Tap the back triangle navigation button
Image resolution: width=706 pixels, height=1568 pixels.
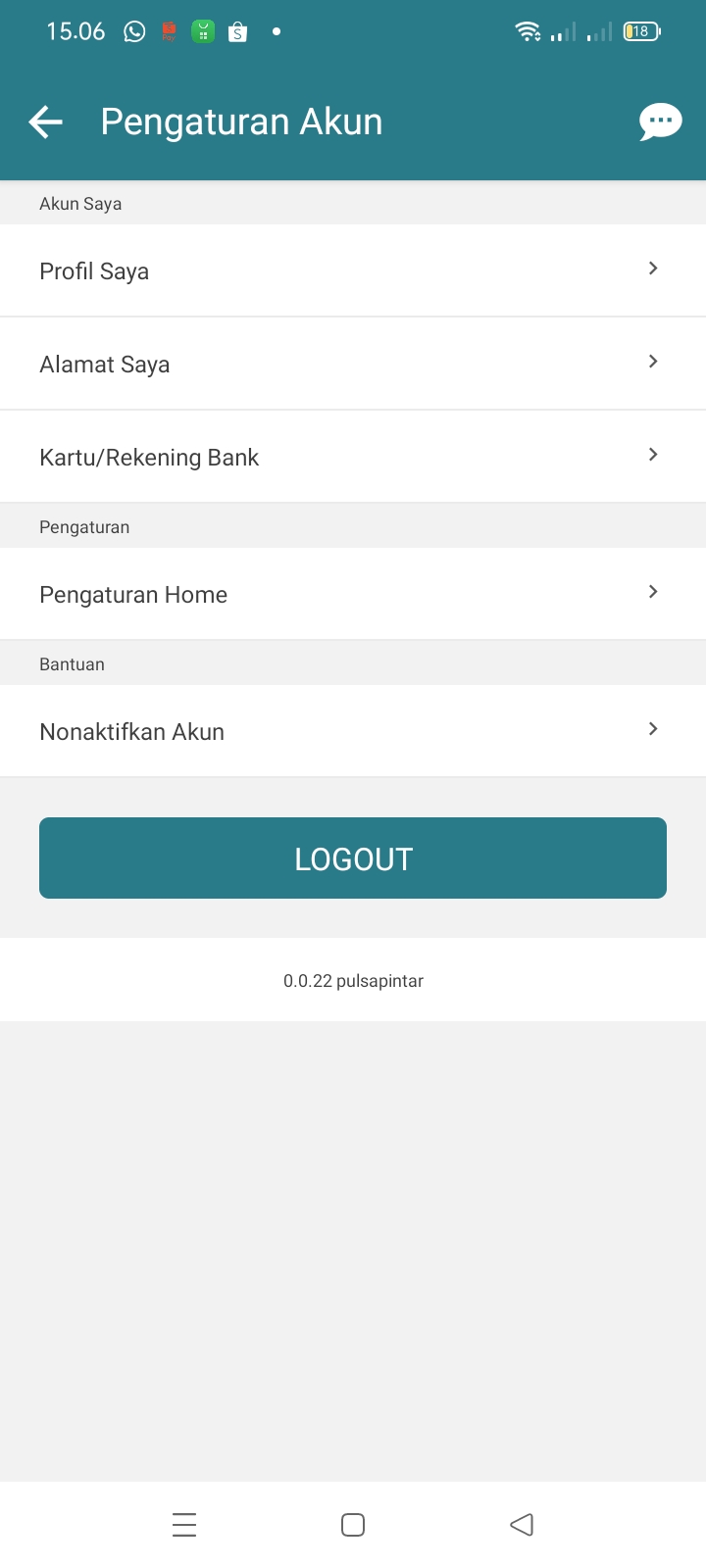tap(522, 1524)
